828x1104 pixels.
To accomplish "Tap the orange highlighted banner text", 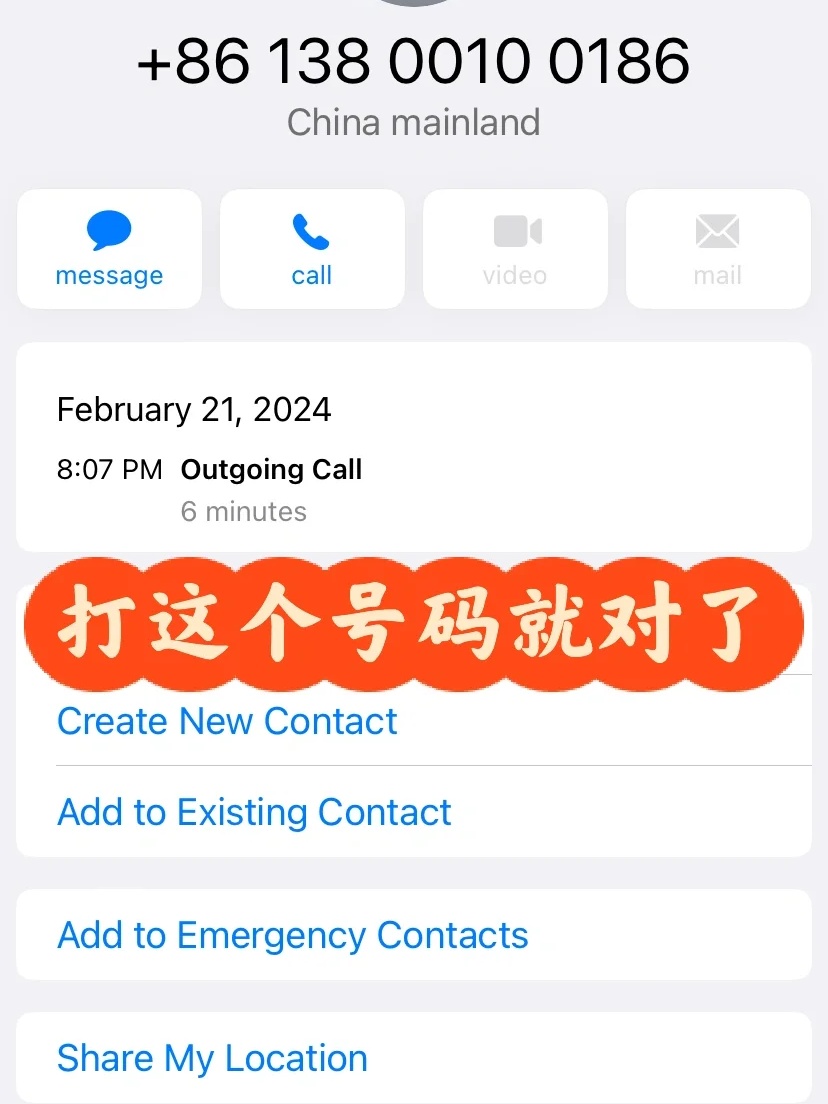I will click(413, 624).
